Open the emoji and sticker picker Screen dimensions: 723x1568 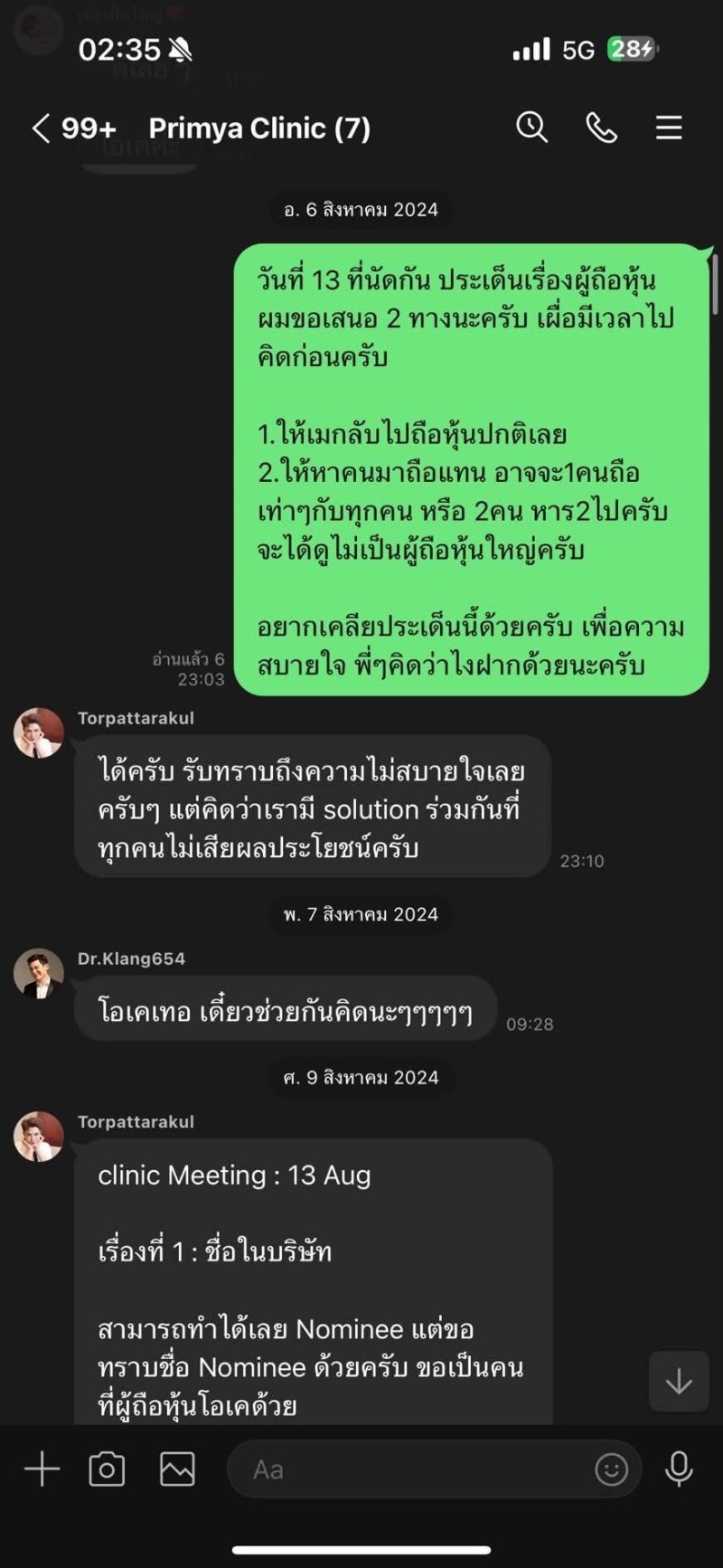click(611, 1469)
